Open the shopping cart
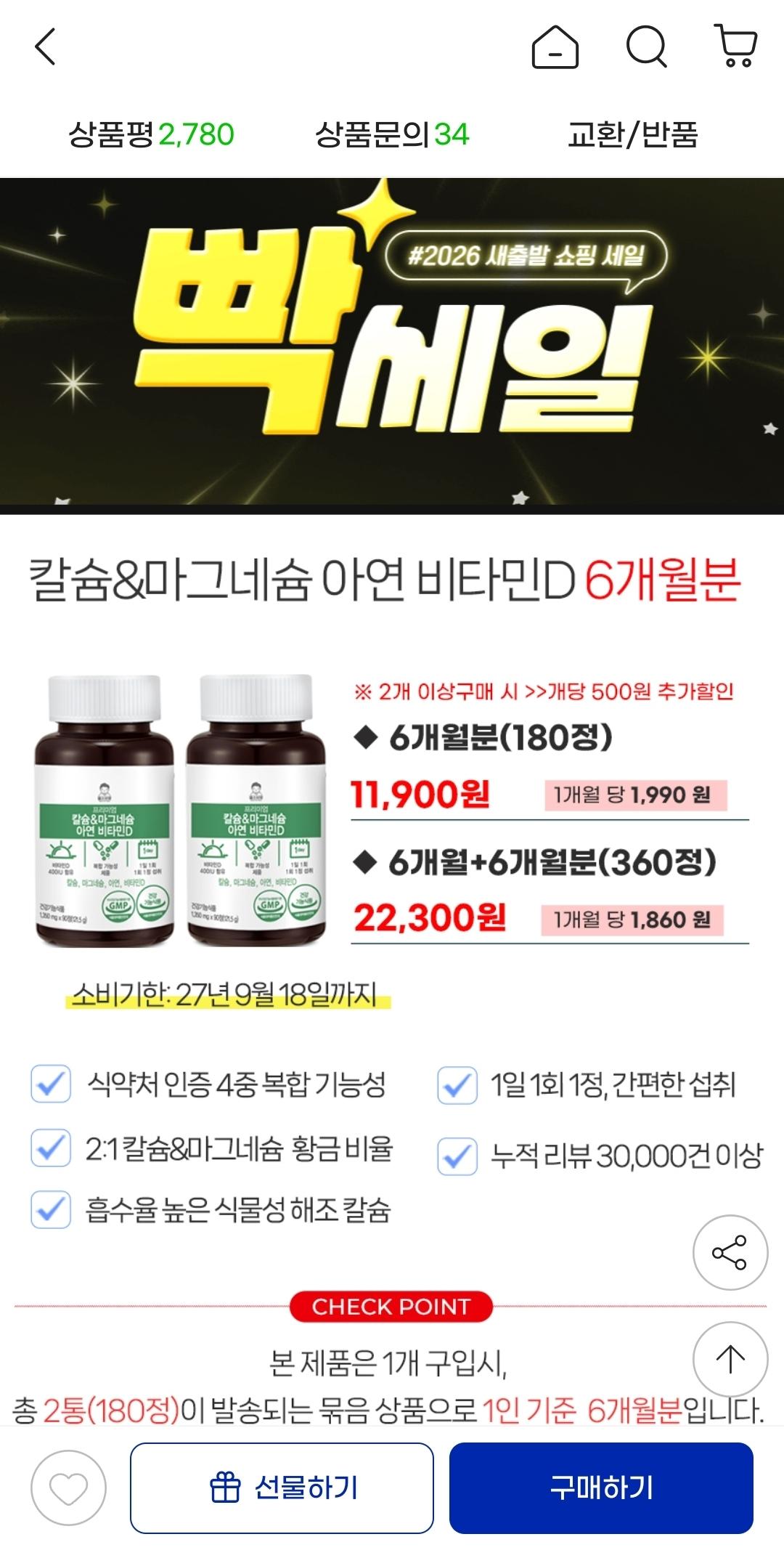 click(737, 46)
